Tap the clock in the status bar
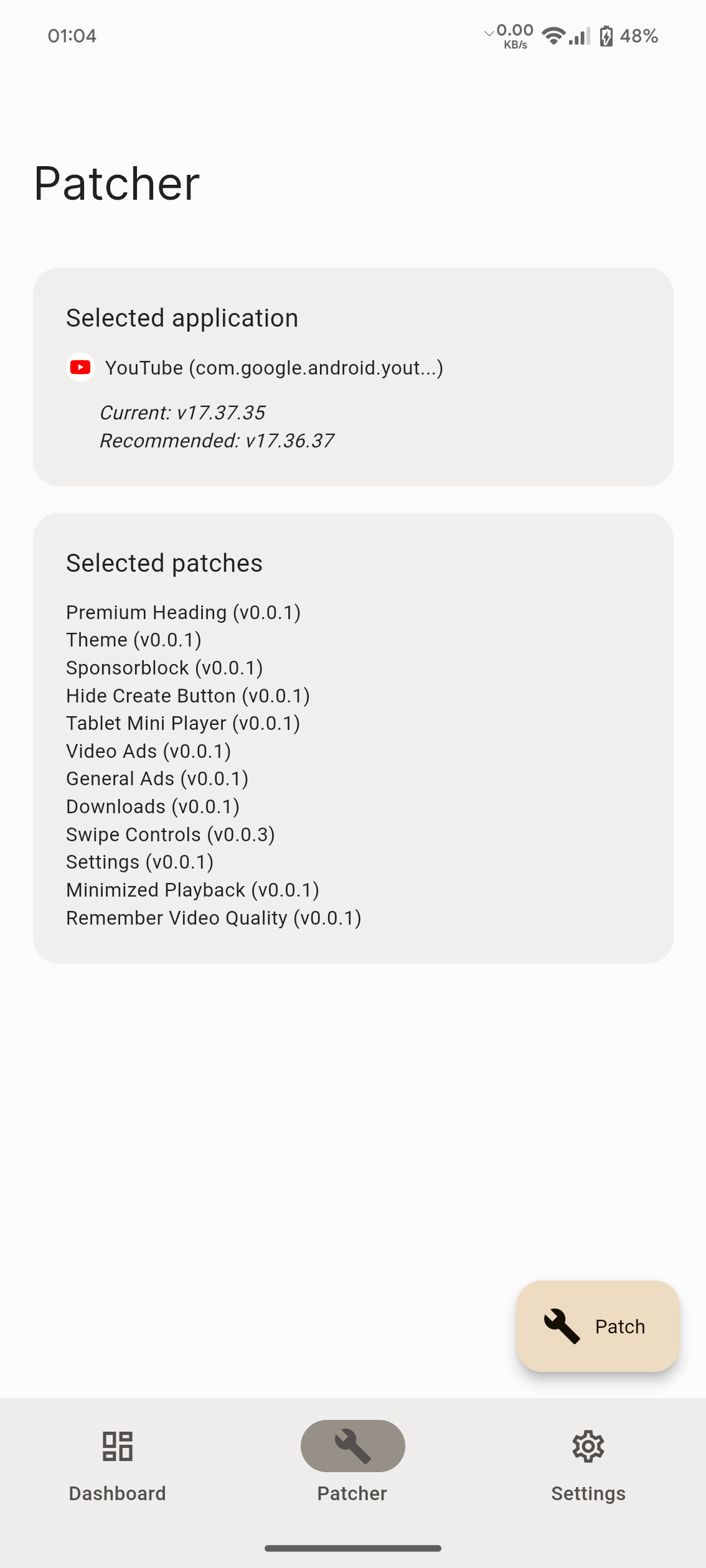 (x=72, y=35)
